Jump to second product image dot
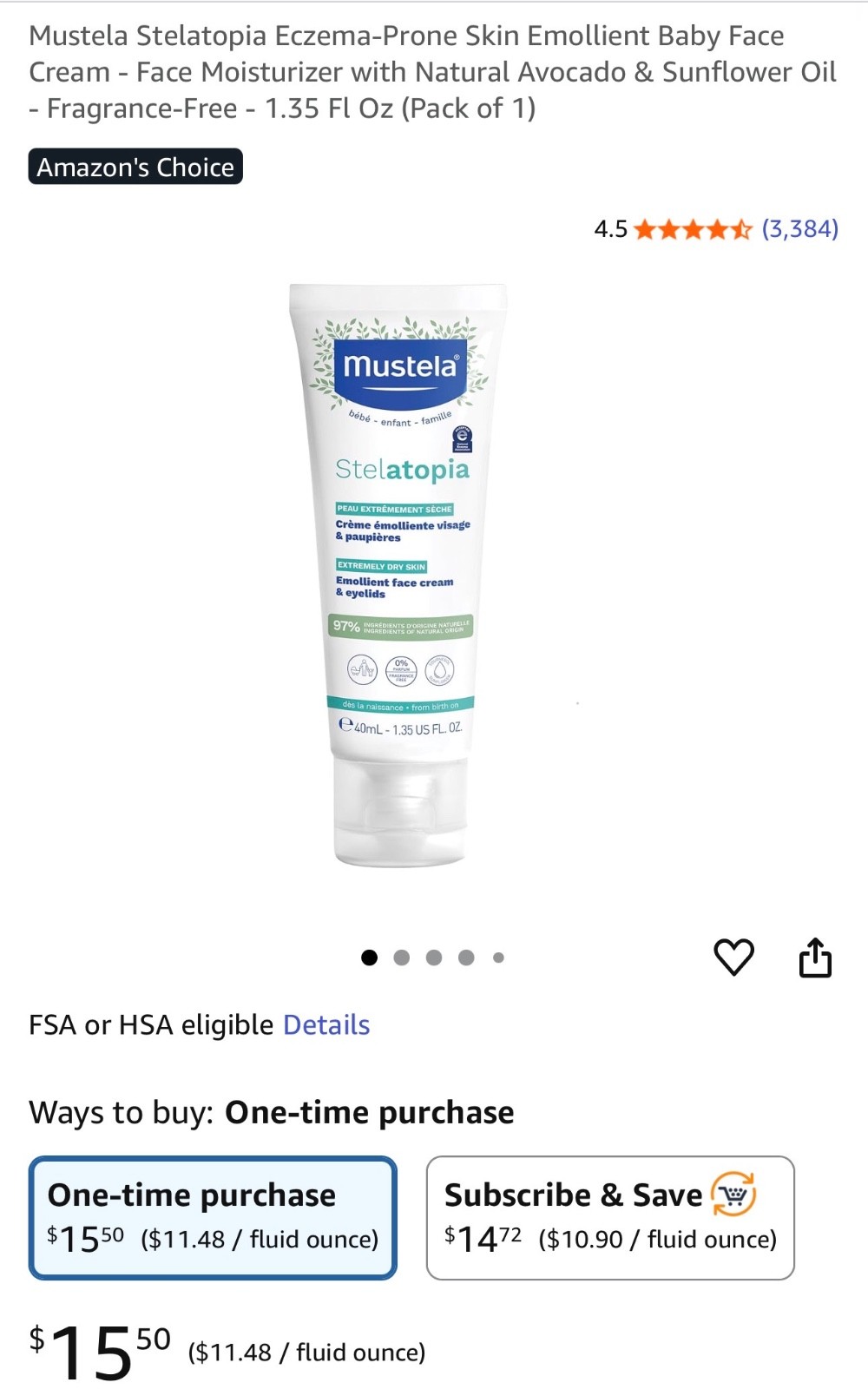Image resolution: width=868 pixels, height=1389 pixels. coord(402,958)
